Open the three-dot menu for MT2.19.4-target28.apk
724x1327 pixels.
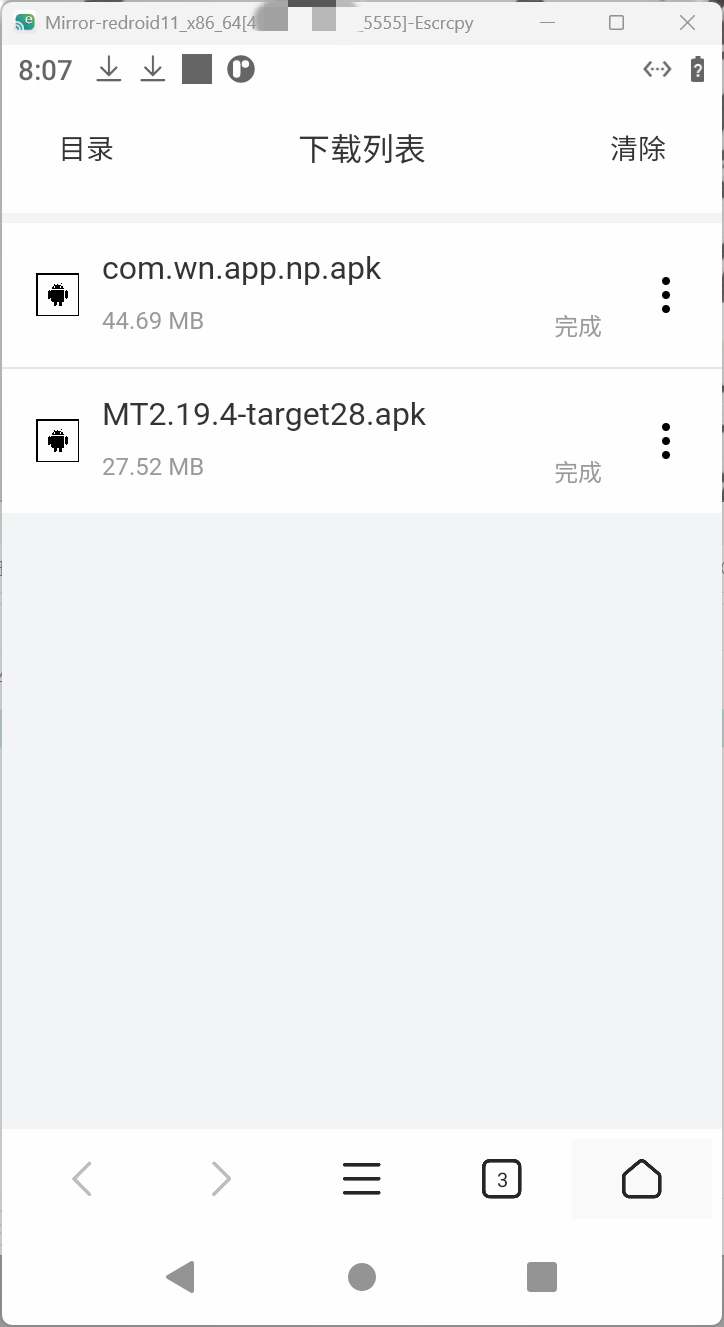pyautogui.click(x=665, y=440)
